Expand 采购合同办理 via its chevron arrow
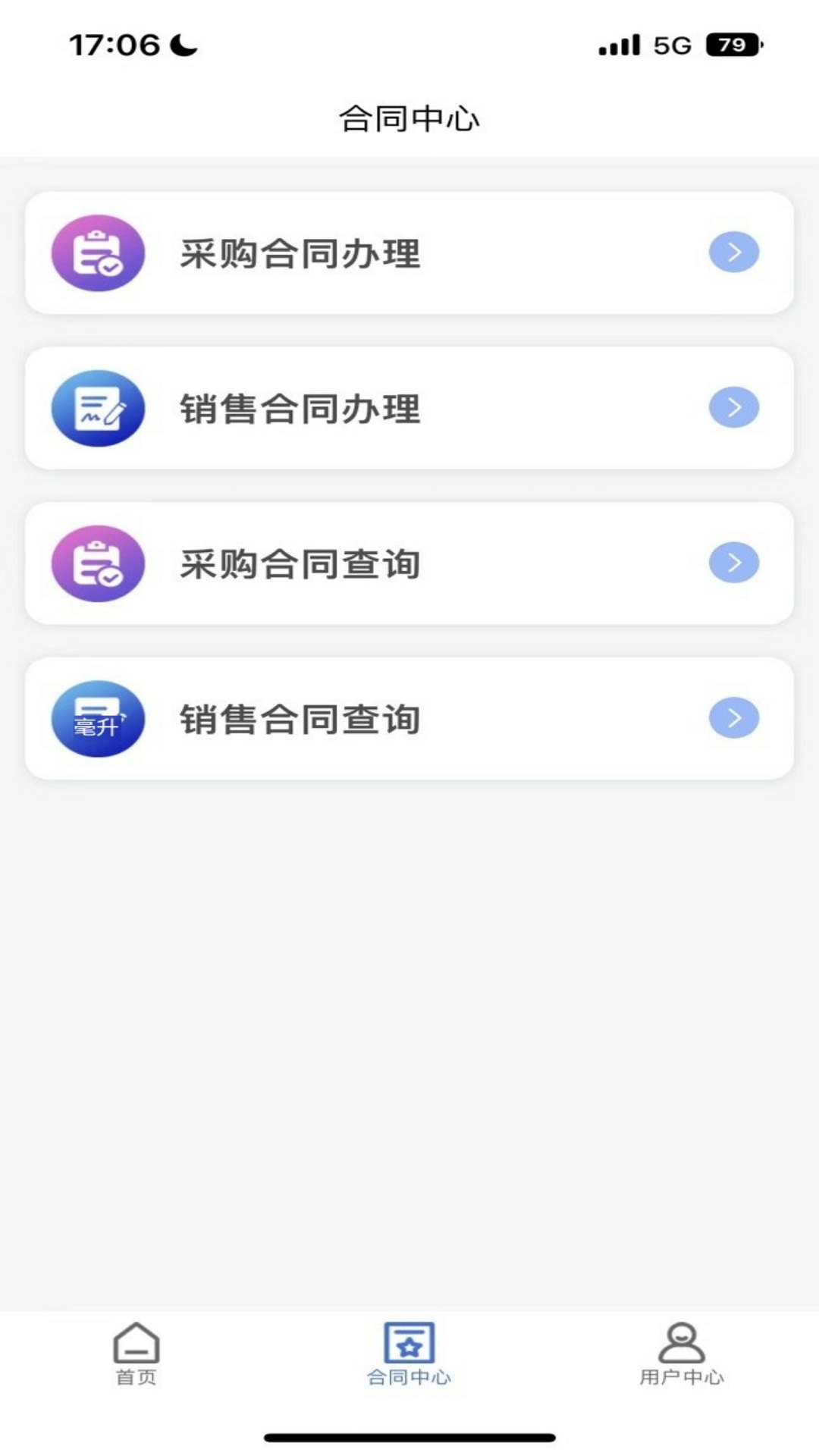Viewport: 819px width, 1456px height. coord(732,253)
